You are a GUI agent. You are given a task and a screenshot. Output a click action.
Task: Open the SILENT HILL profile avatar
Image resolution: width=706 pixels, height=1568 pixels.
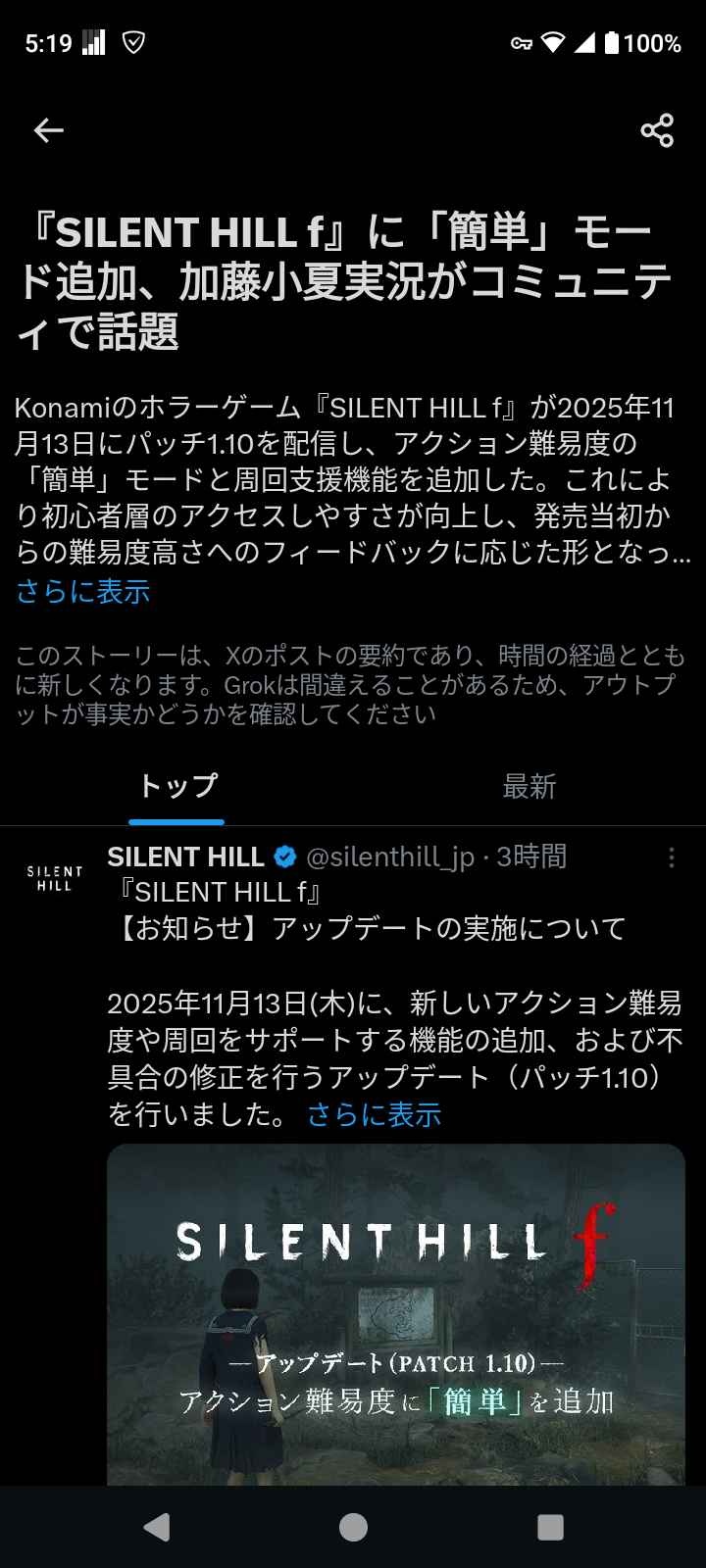click(x=55, y=878)
